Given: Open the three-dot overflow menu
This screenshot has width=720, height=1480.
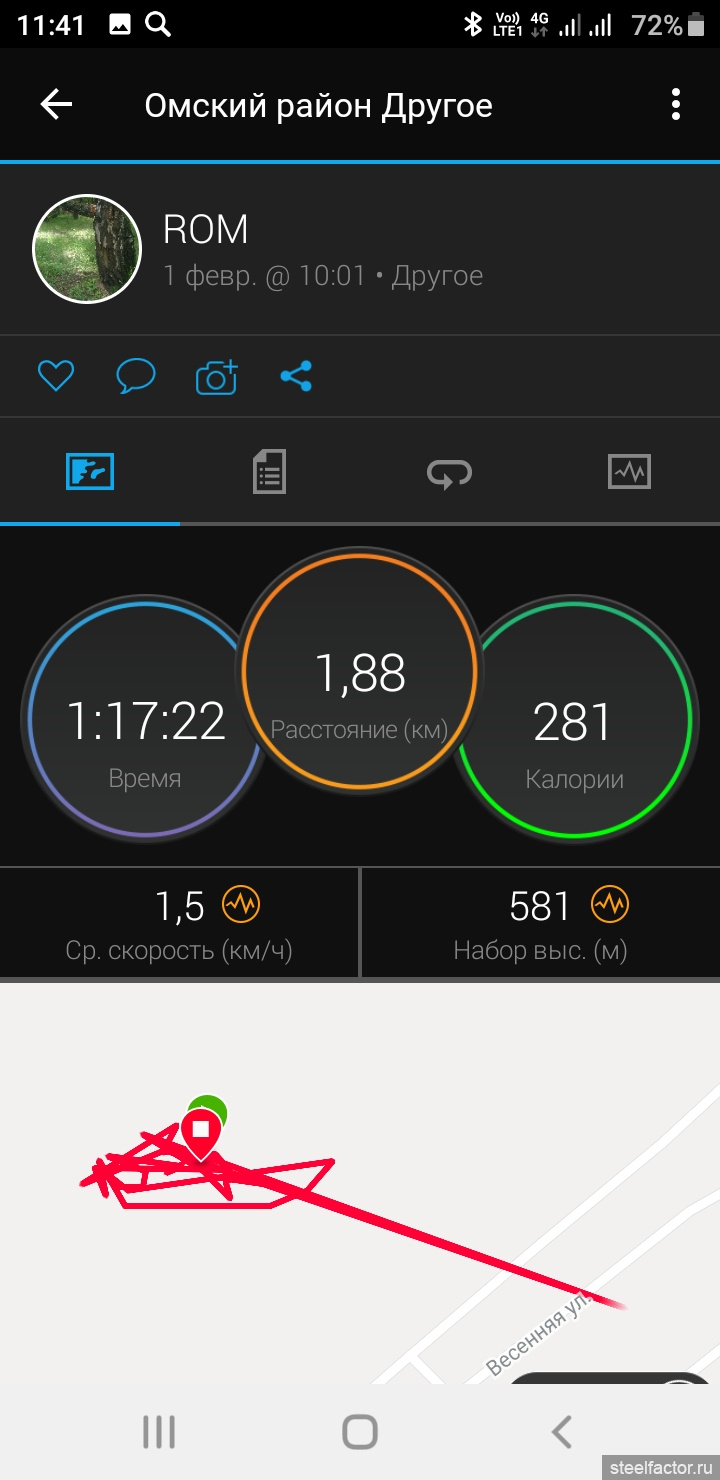Looking at the screenshot, I should pos(676,105).
